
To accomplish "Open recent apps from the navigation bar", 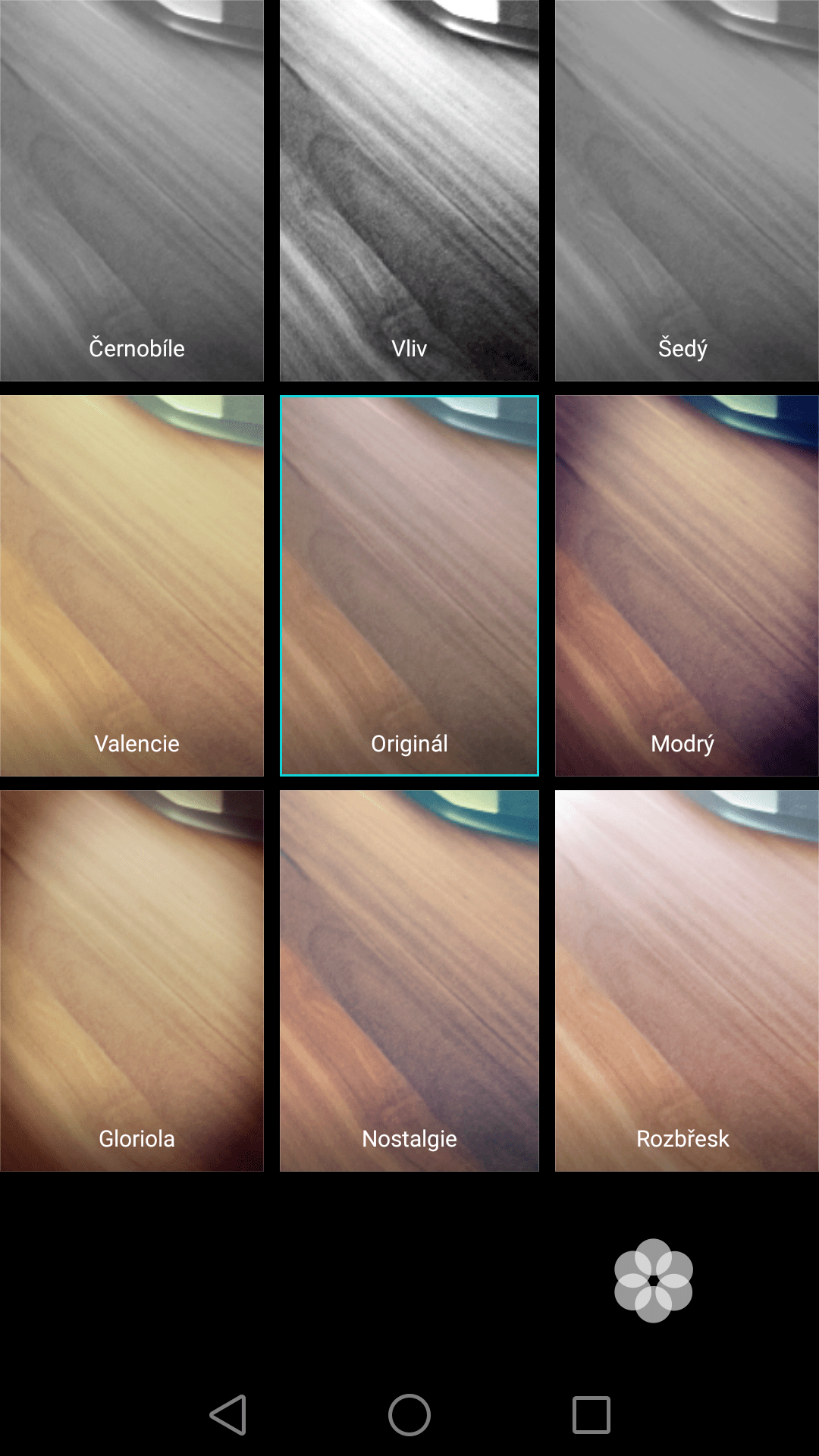I will point(591,1415).
